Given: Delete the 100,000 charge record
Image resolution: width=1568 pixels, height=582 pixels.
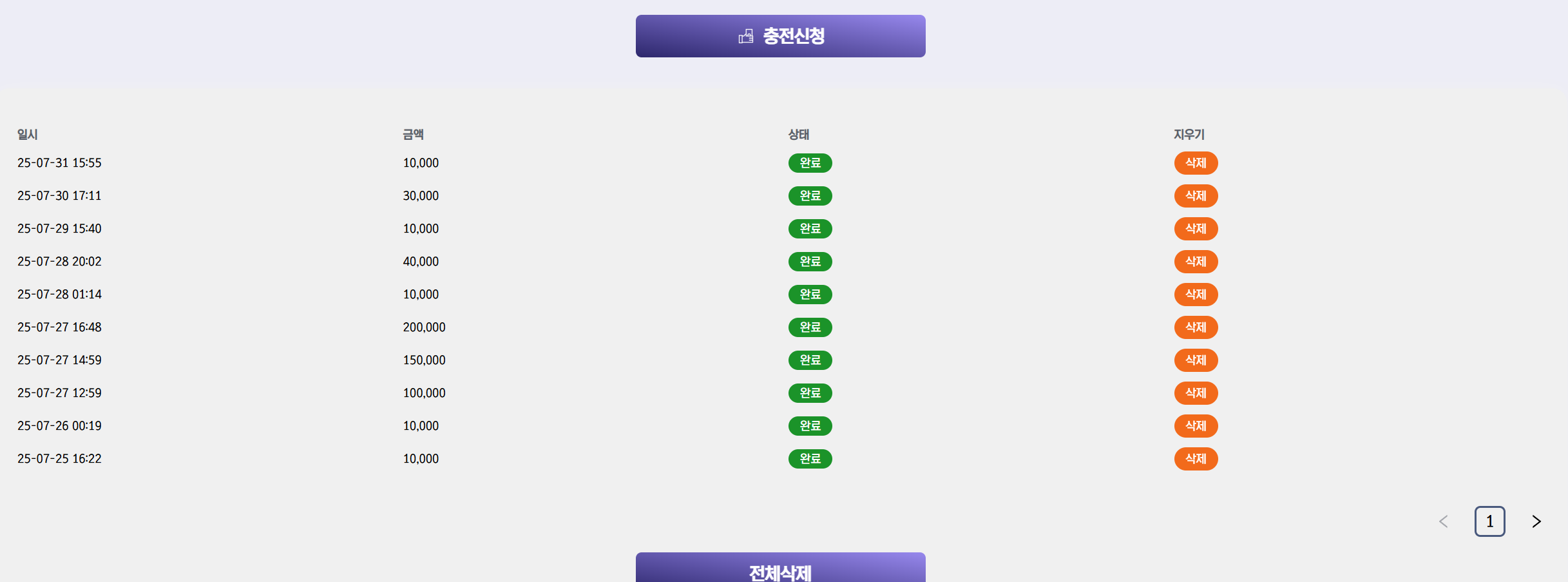Looking at the screenshot, I should coord(1195,393).
